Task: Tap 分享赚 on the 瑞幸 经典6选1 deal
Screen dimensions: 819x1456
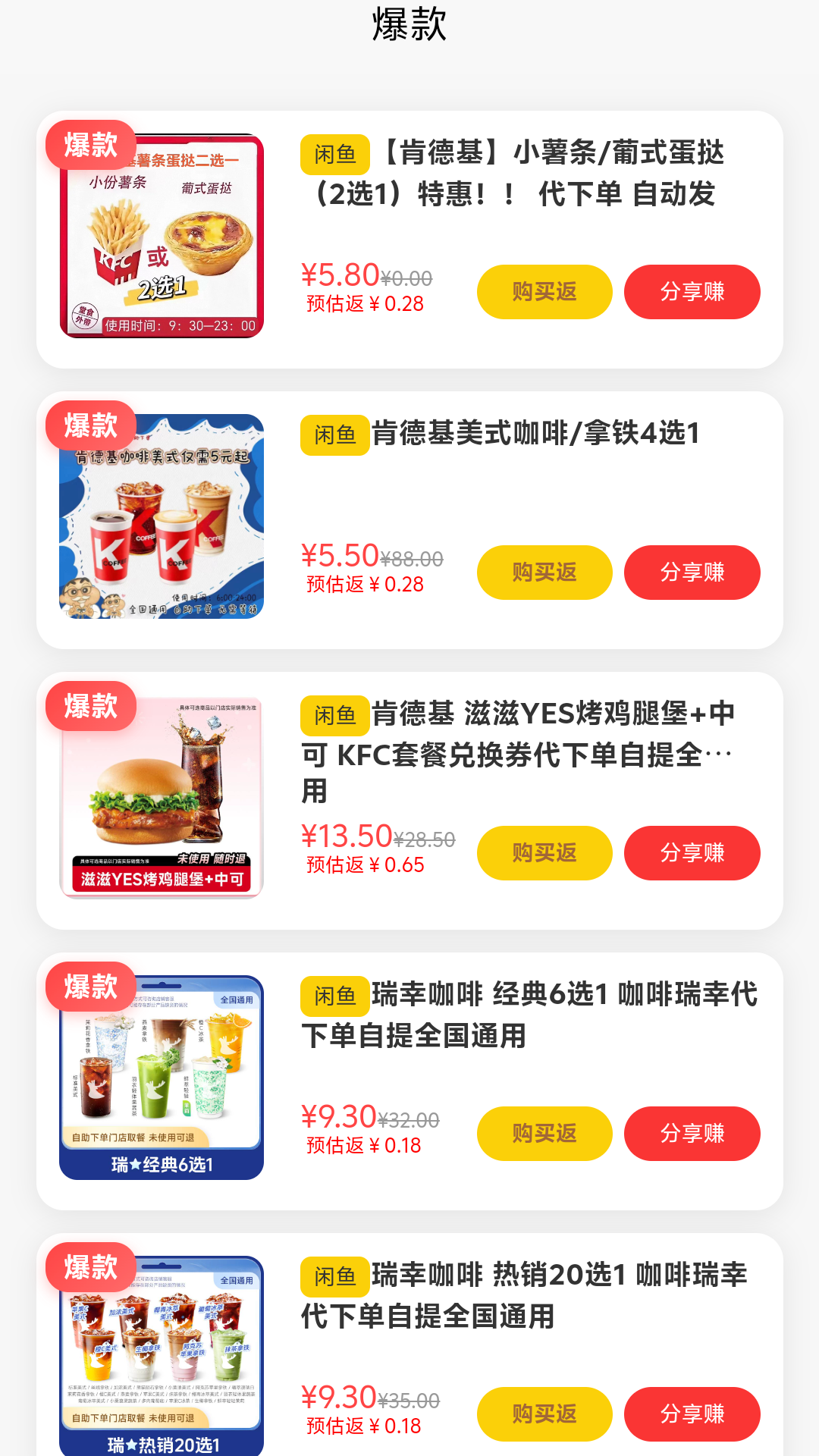Action: point(692,1133)
